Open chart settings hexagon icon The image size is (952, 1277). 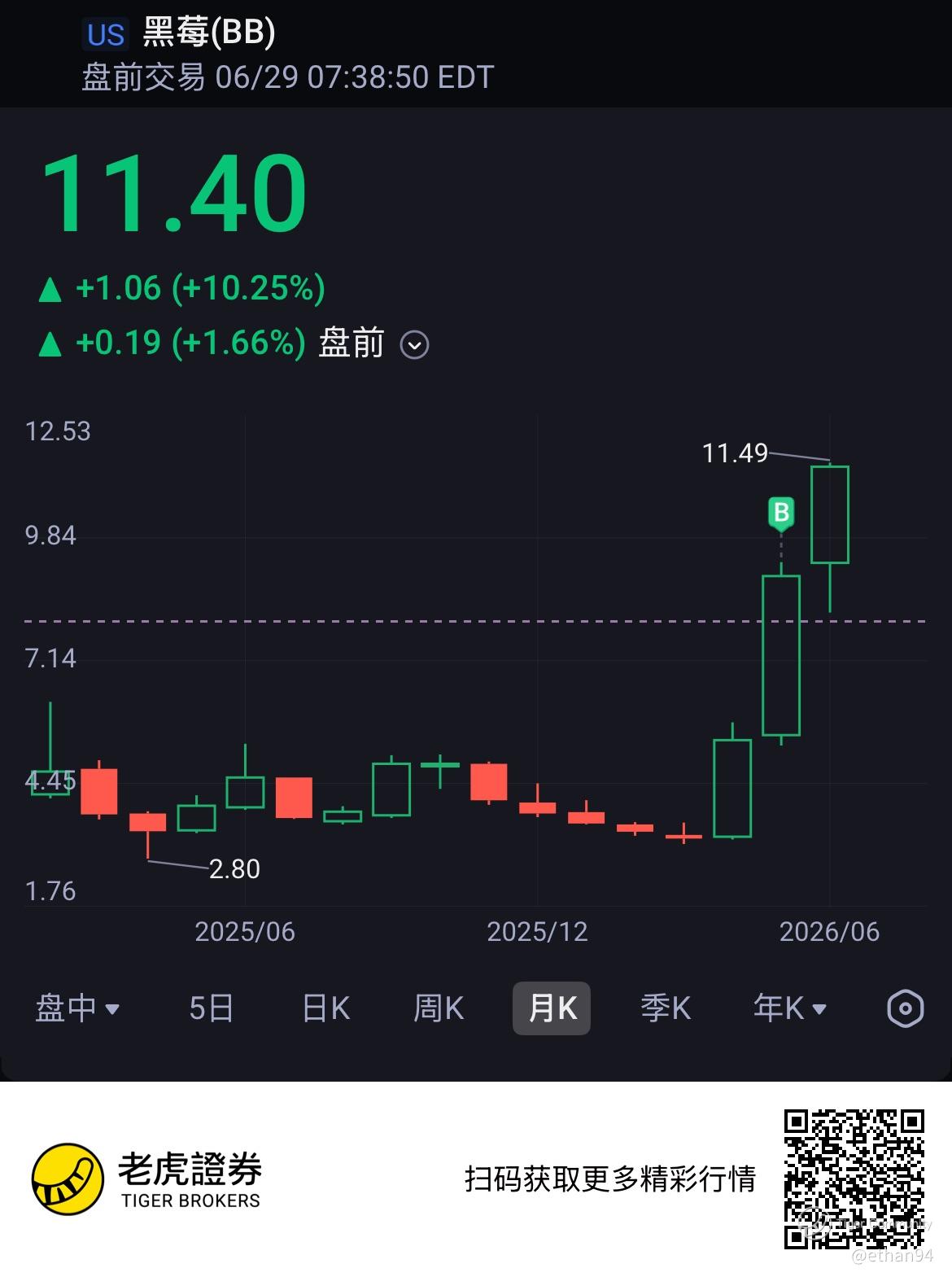[x=905, y=1009]
